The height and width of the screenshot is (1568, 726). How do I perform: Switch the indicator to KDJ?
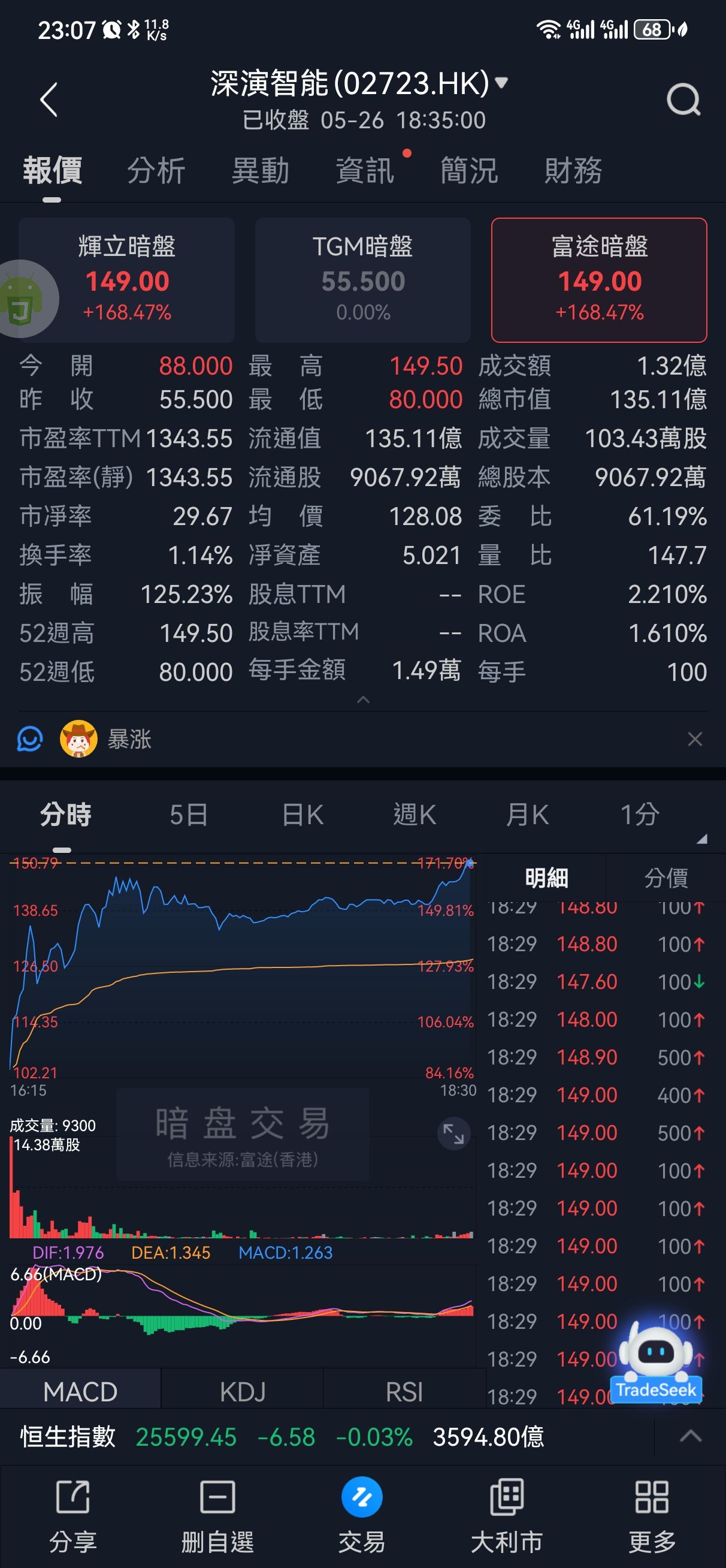coord(242,1392)
